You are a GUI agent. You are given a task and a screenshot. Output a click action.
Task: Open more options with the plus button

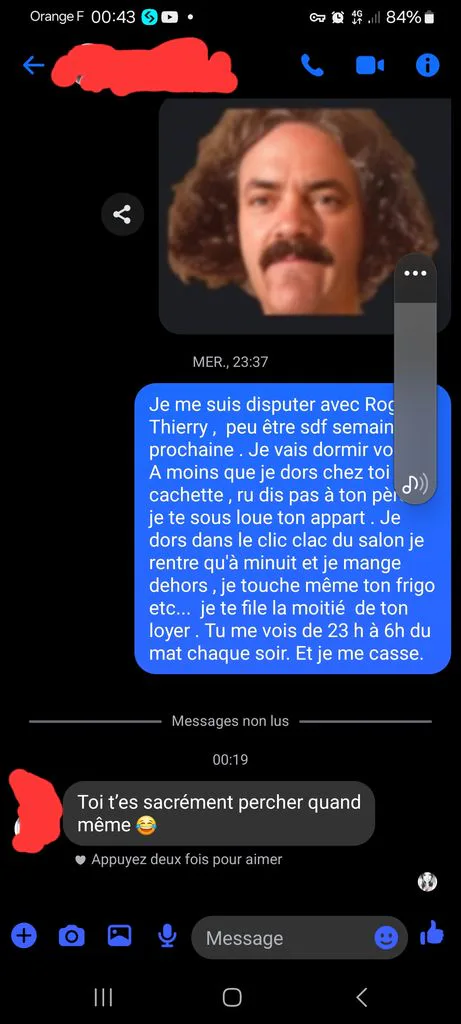pos(24,936)
